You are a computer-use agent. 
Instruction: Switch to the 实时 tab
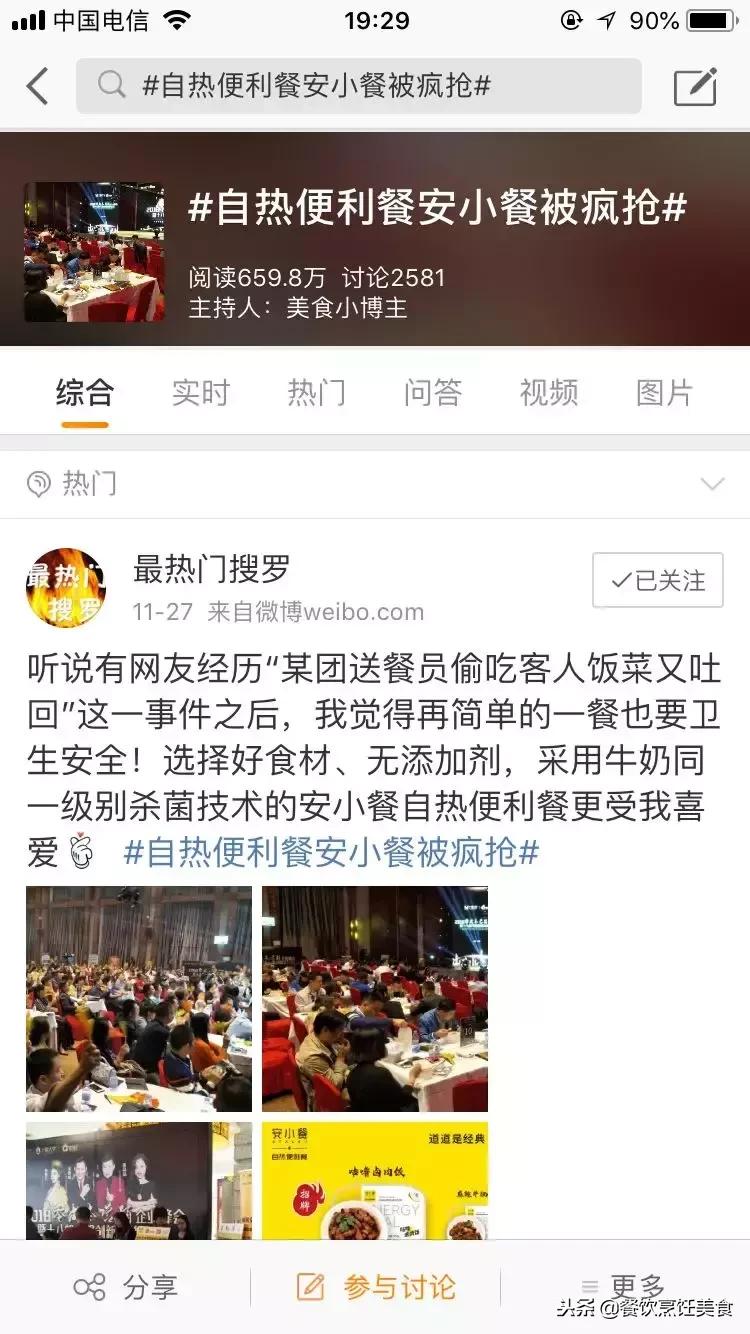tap(200, 393)
